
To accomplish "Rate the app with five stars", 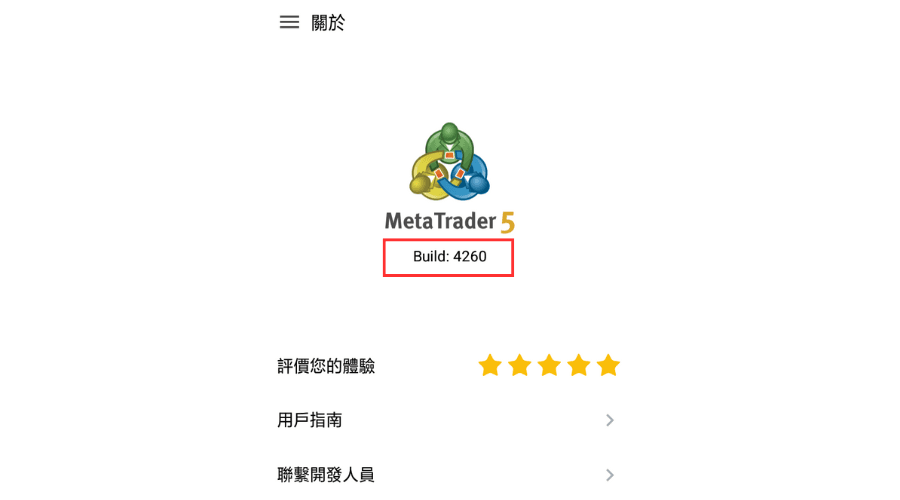I will [x=608, y=365].
